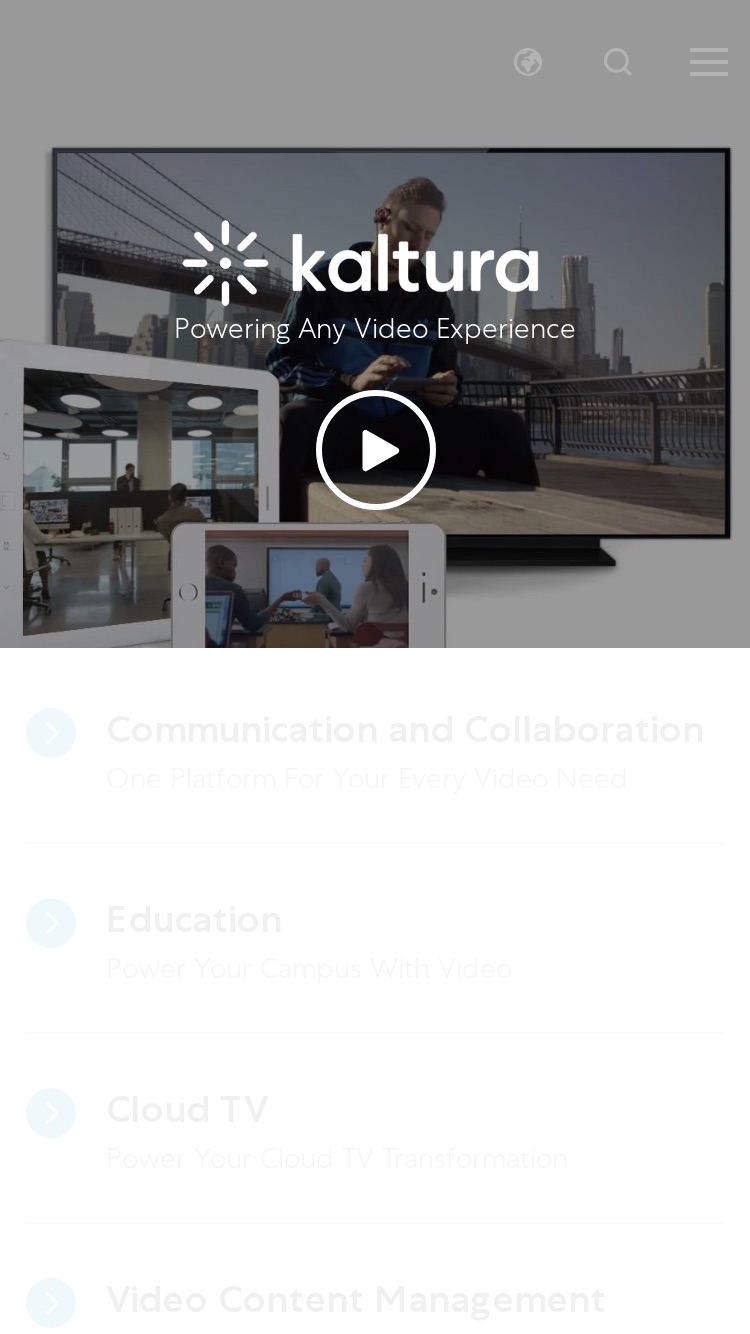This screenshot has height=1334, width=750.
Task: Open Communication and Collaboration
Action: tap(375, 752)
